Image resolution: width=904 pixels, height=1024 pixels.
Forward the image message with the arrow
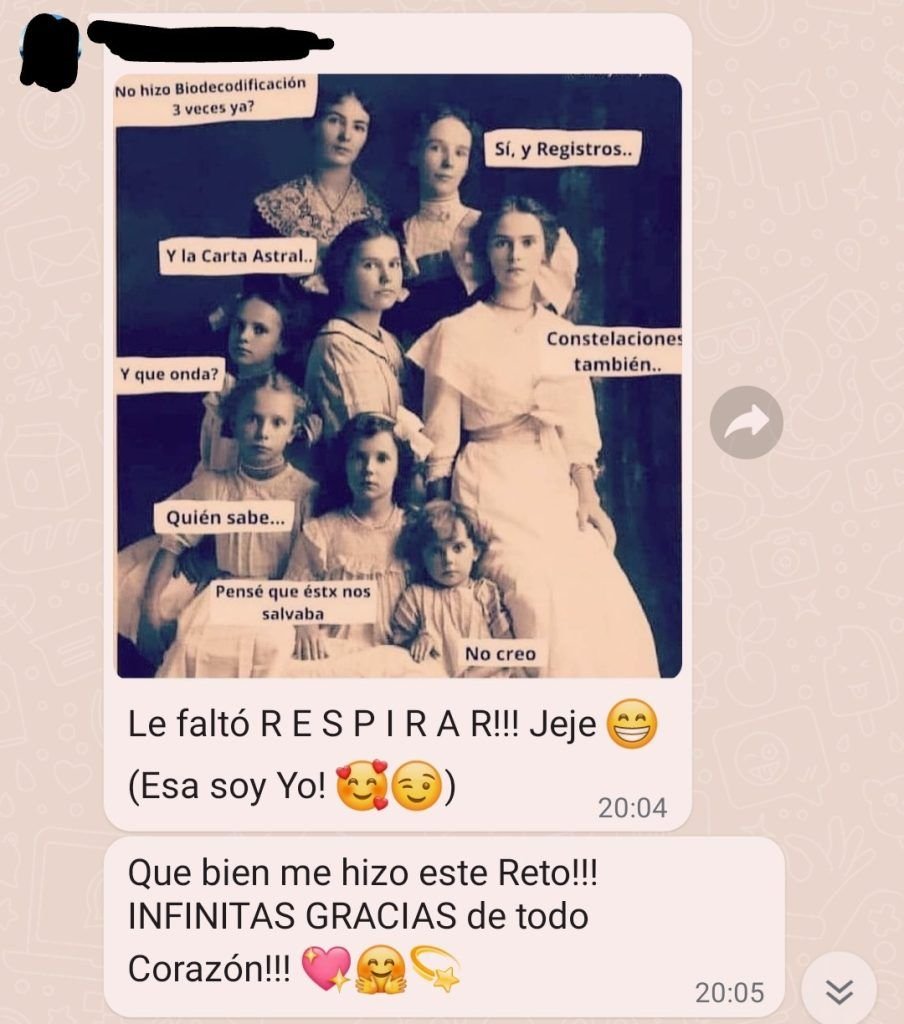click(x=746, y=422)
